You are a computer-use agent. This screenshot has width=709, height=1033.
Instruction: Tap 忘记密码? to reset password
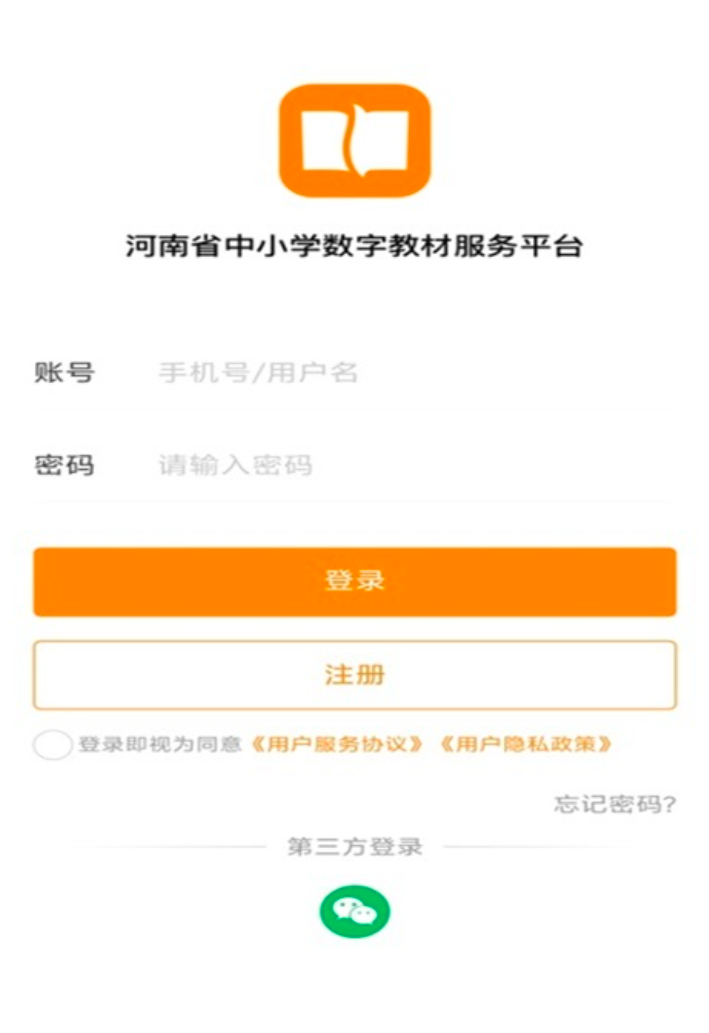615,804
